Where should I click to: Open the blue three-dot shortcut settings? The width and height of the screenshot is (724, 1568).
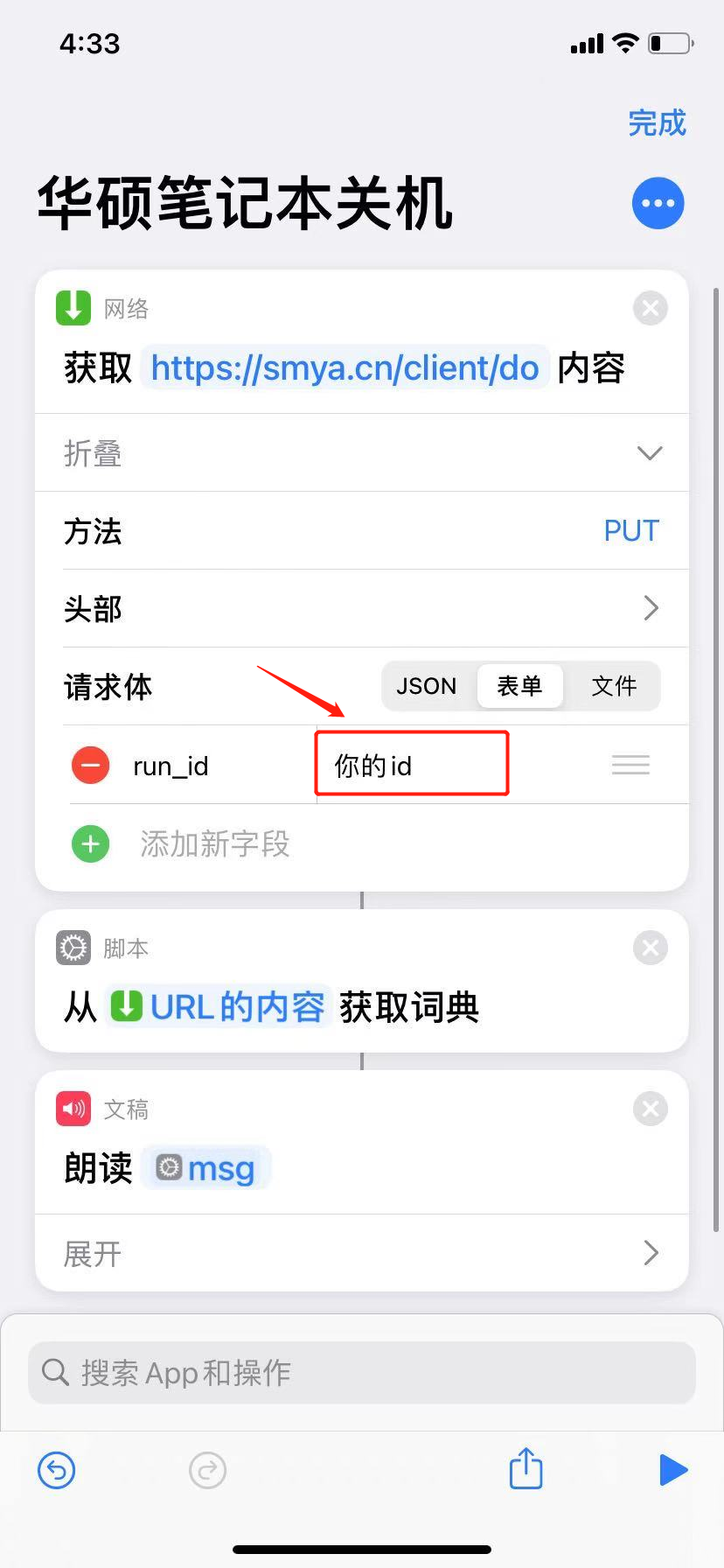click(x=658, y=203)
